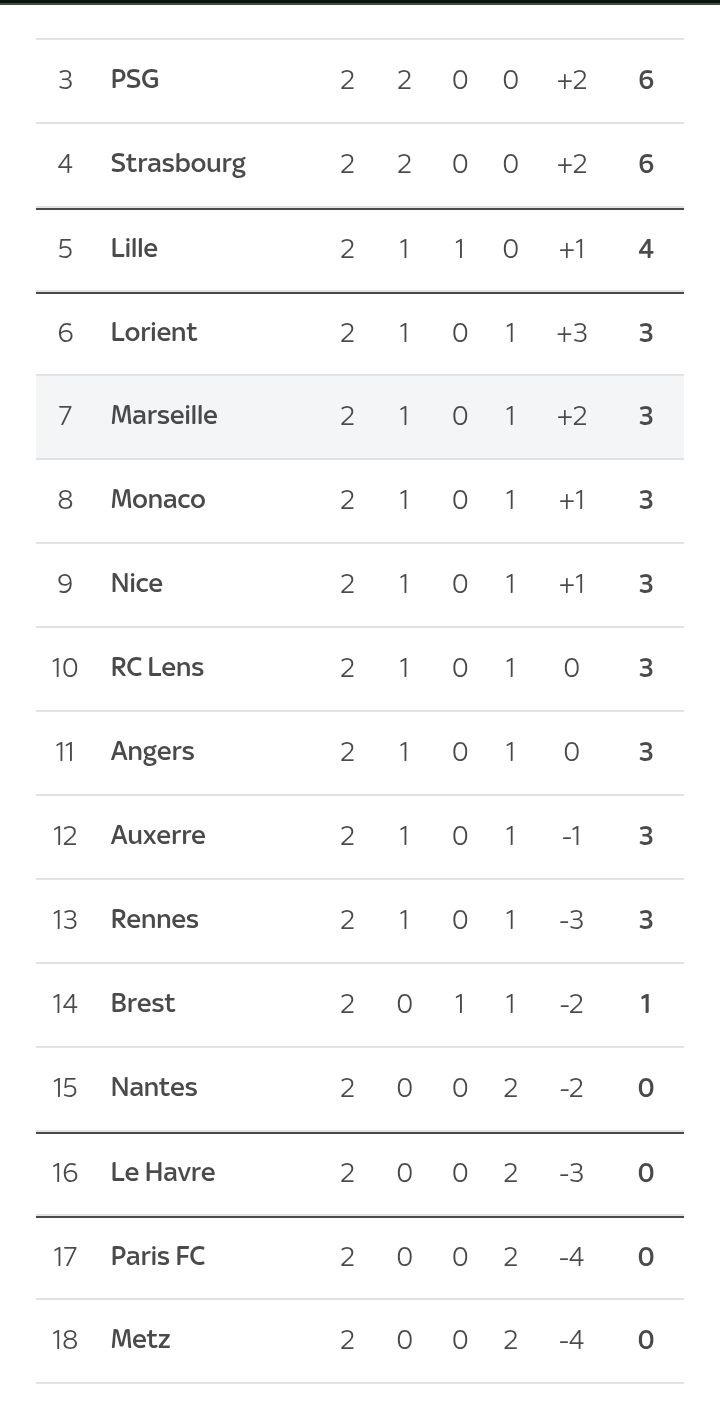Viewport: 720px width, 1411px height.
Task: Open the highlighted Marseille row
Action: (x=360, y=416)
